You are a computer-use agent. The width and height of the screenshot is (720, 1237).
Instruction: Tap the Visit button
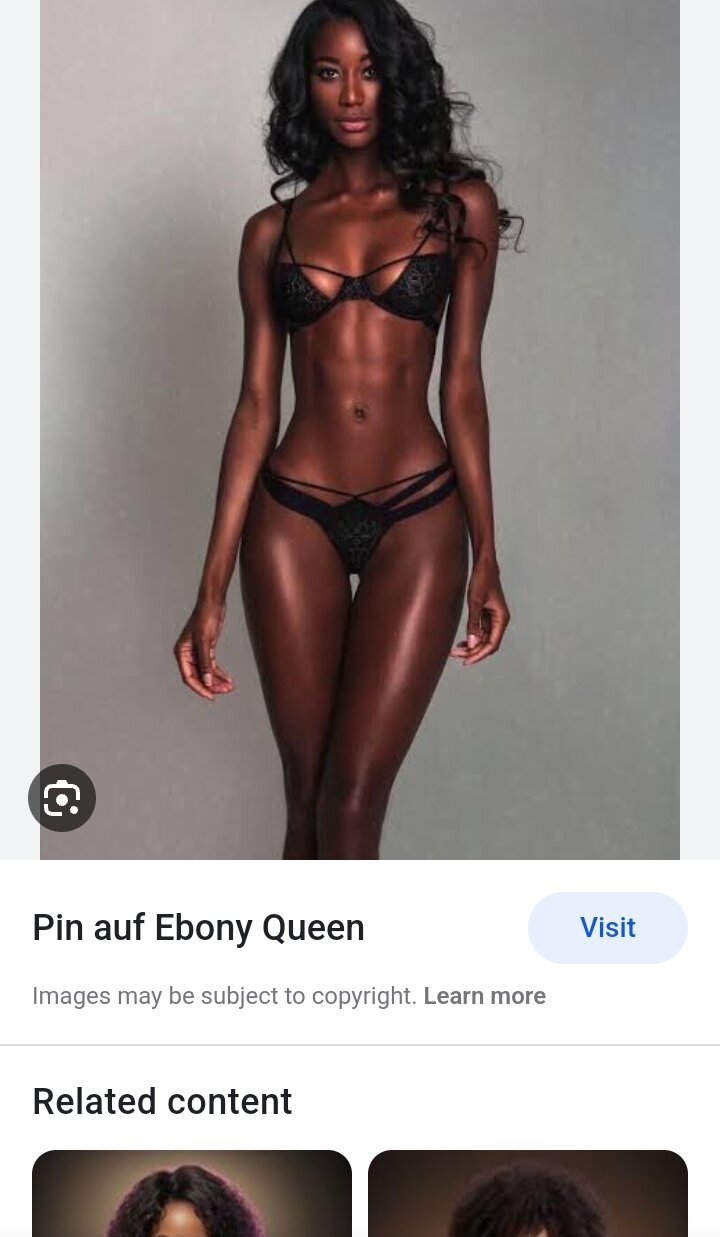click(608, 928)
